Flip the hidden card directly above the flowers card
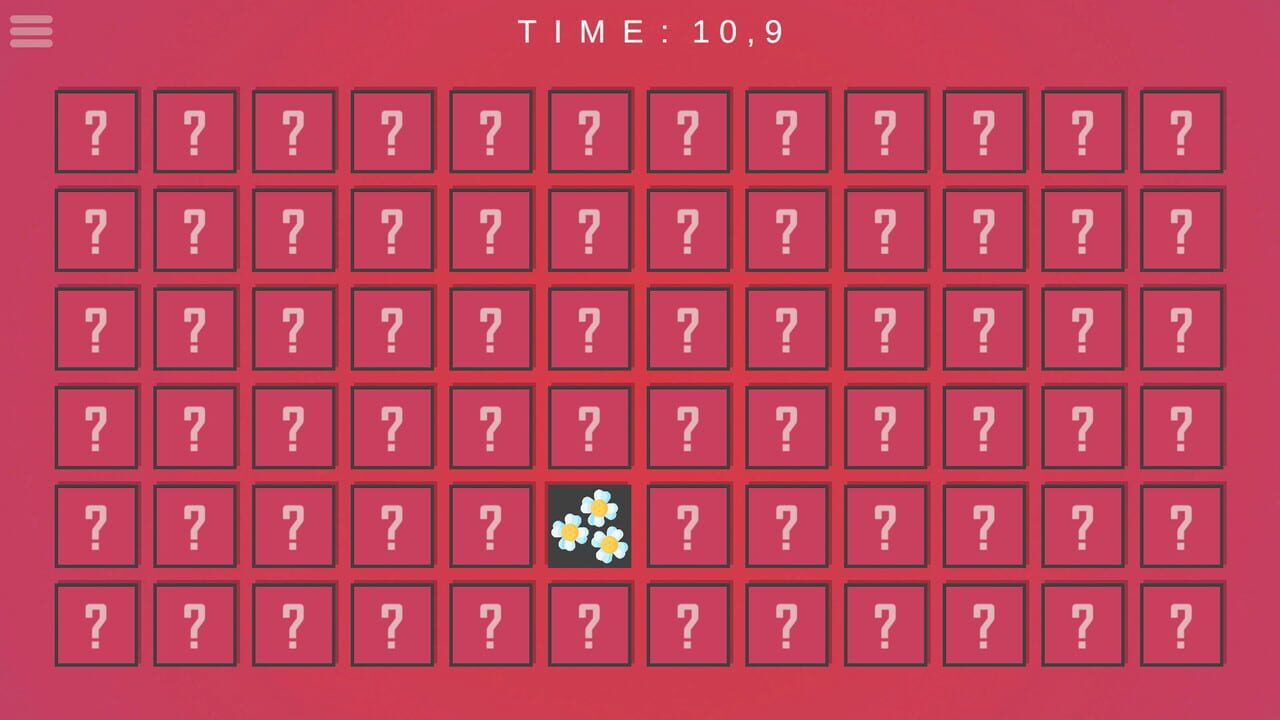The height and width of the screenshot is (720, 1280). 589,427
